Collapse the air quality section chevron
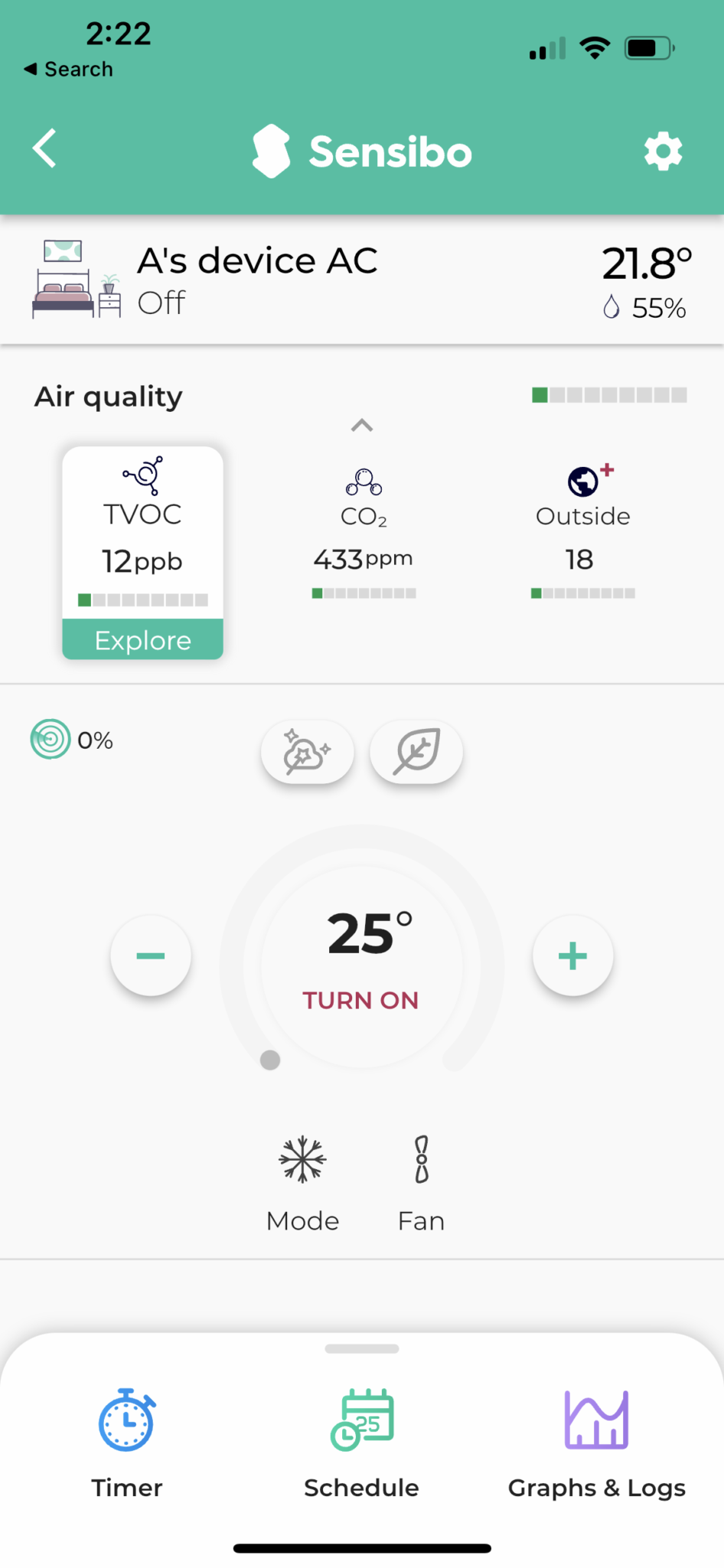724x1568 pixels. pos(362,426)
